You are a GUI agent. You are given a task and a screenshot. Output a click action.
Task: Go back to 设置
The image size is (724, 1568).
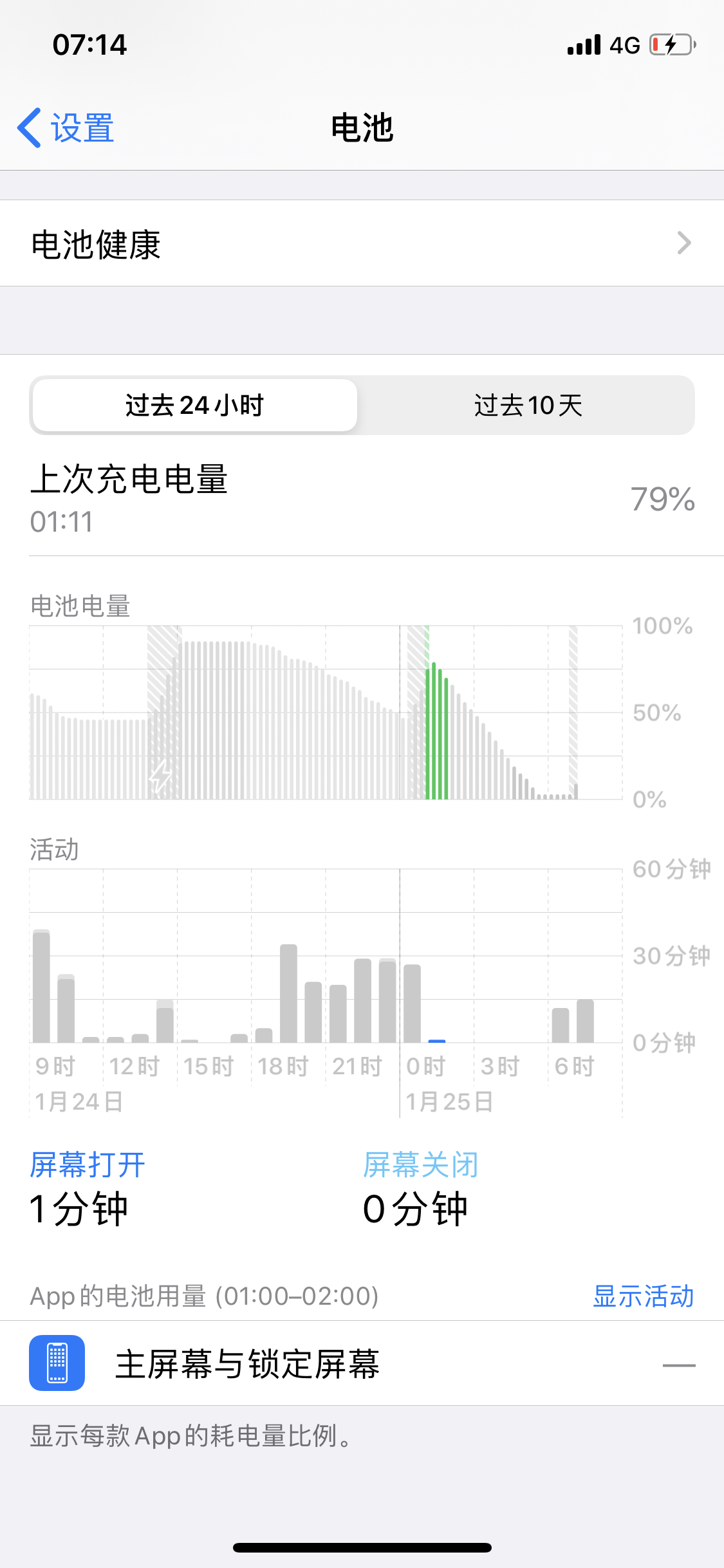click(x=66, y=127)
